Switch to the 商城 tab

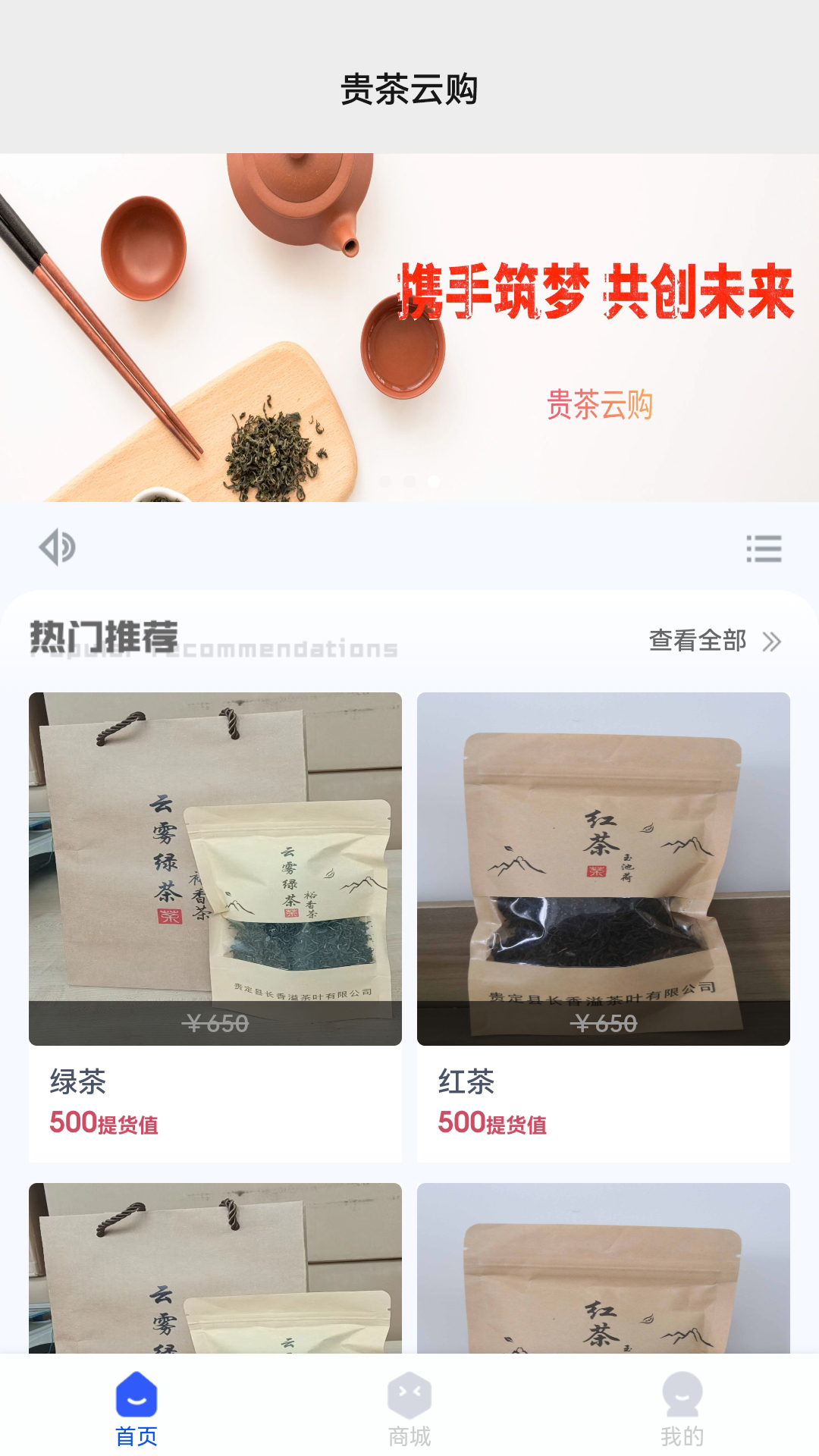tap(409, 1409)
